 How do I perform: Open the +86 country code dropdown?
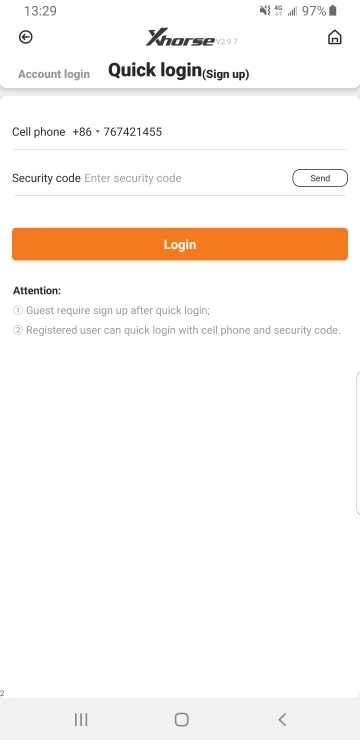click(86, 132)
